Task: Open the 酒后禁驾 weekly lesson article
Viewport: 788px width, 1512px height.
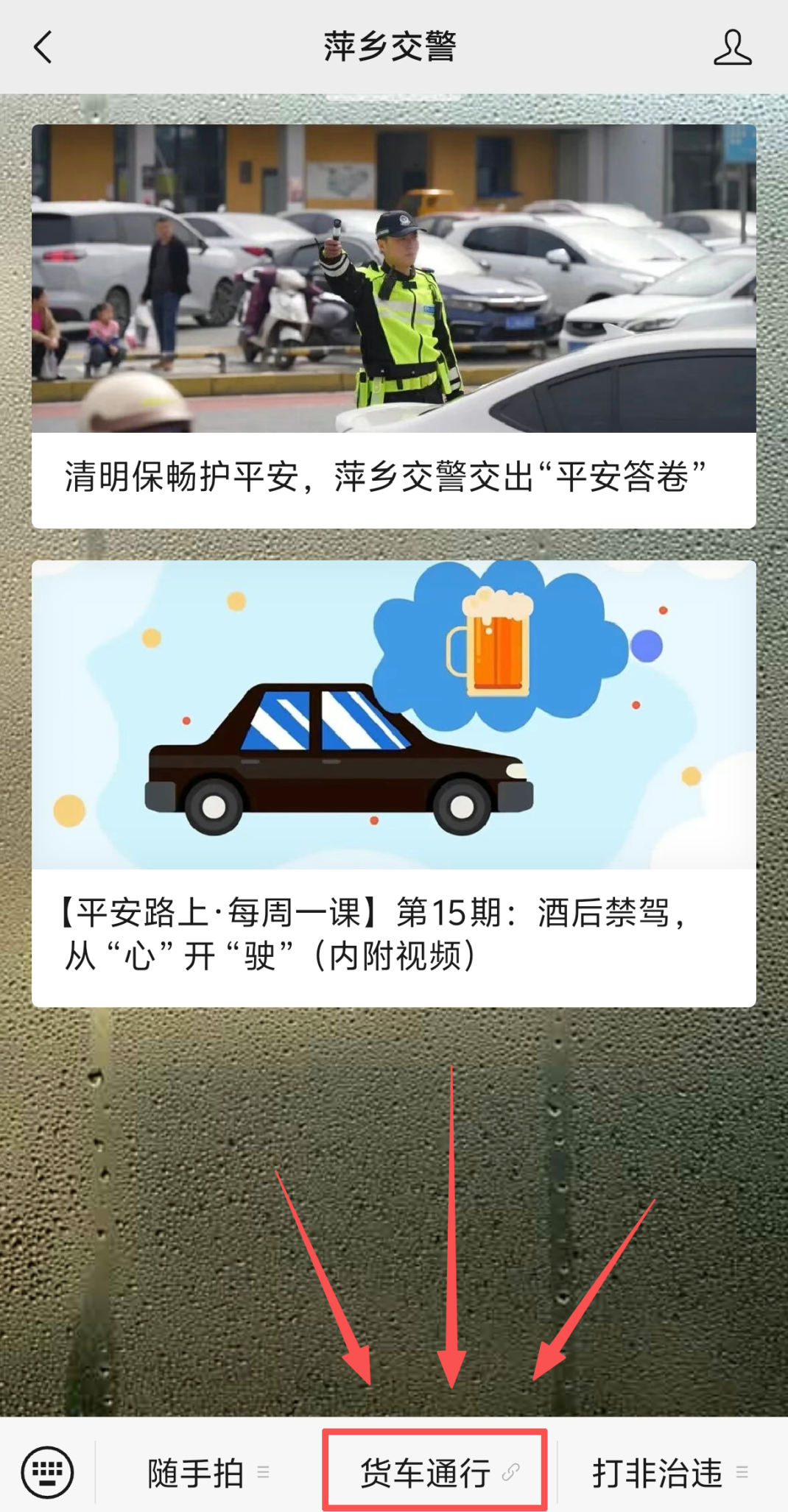Action: pos(394,783)
